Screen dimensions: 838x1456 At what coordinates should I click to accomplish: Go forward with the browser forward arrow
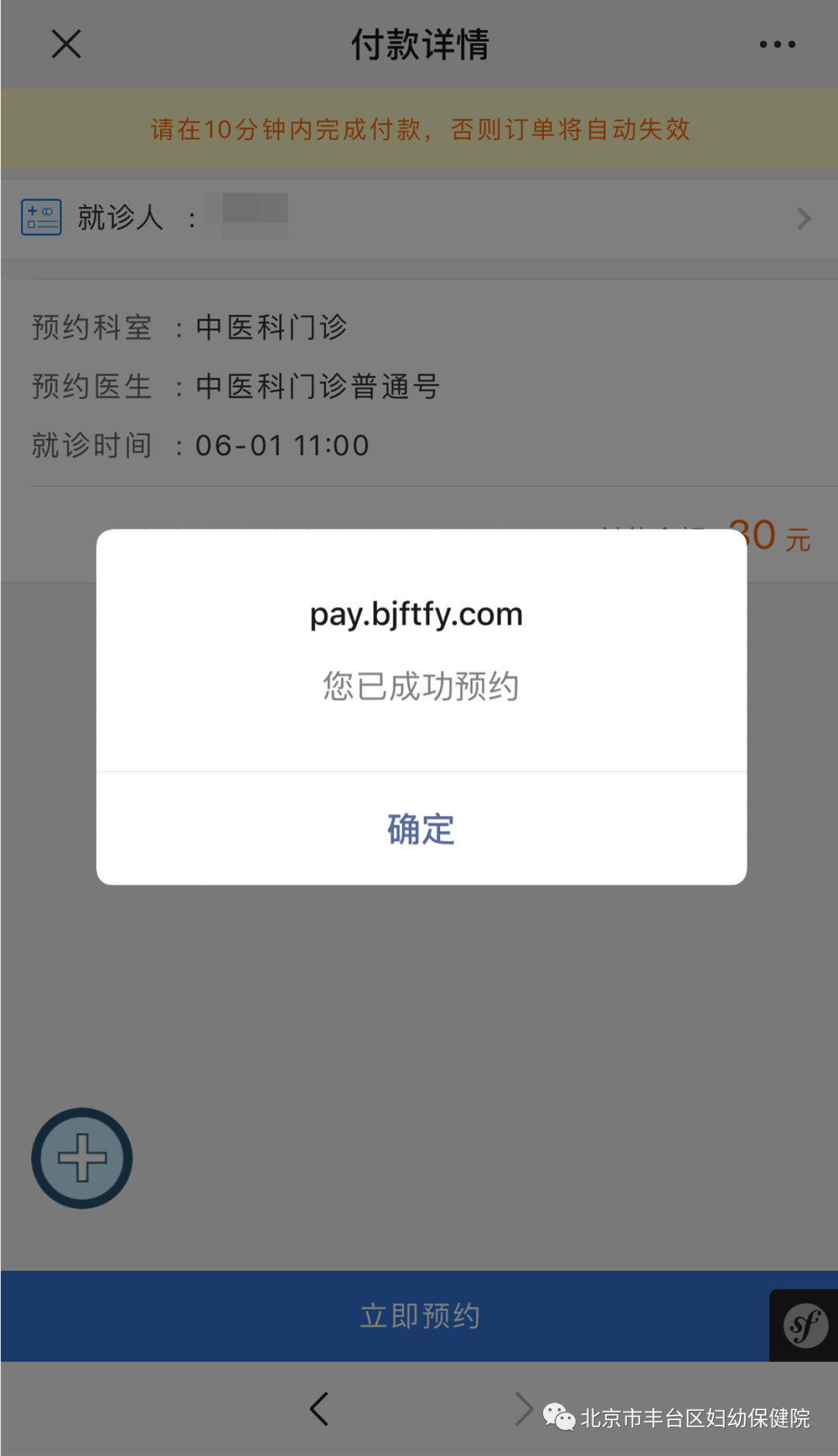pyautogui.click(x=524, y=1409)
